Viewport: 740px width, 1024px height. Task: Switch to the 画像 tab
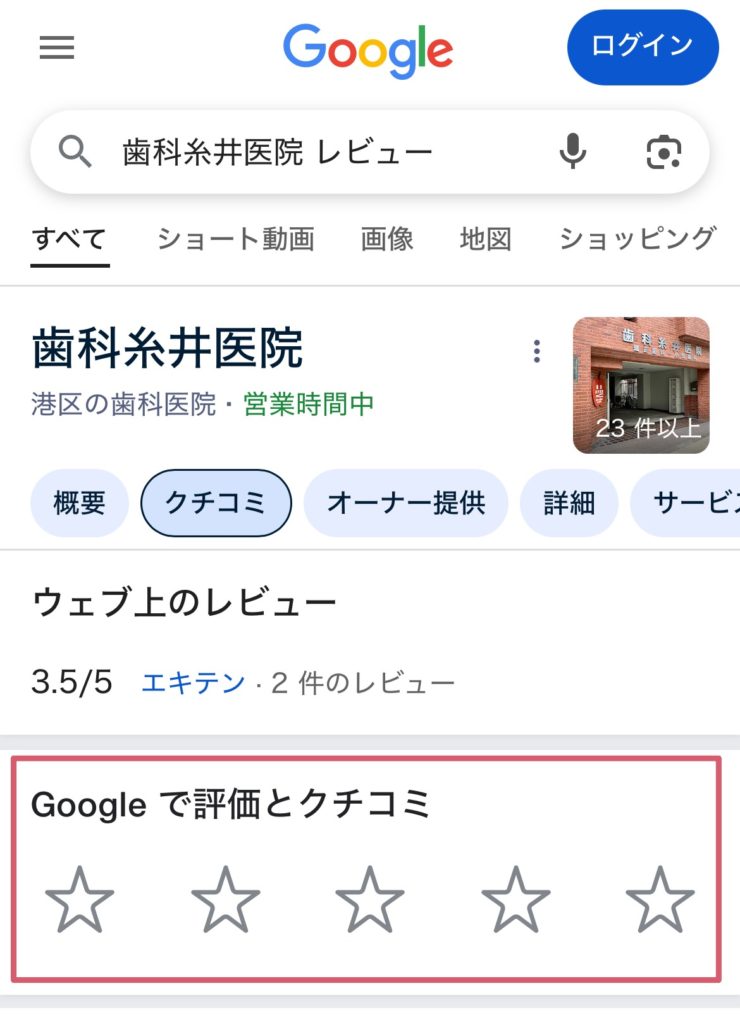(x=387, y=238)
